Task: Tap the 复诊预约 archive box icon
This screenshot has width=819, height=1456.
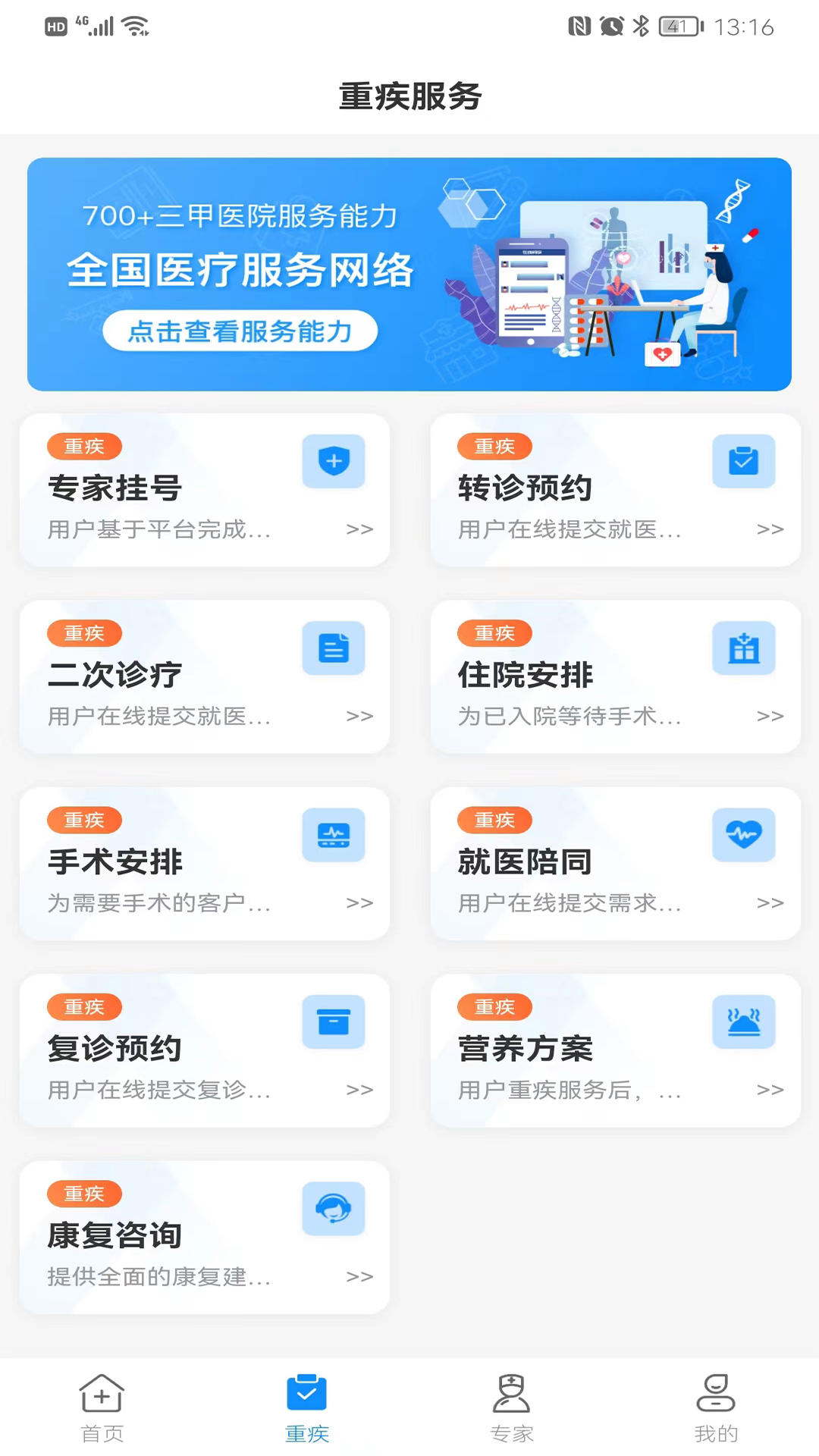Action: click(x=334, y=1021)
